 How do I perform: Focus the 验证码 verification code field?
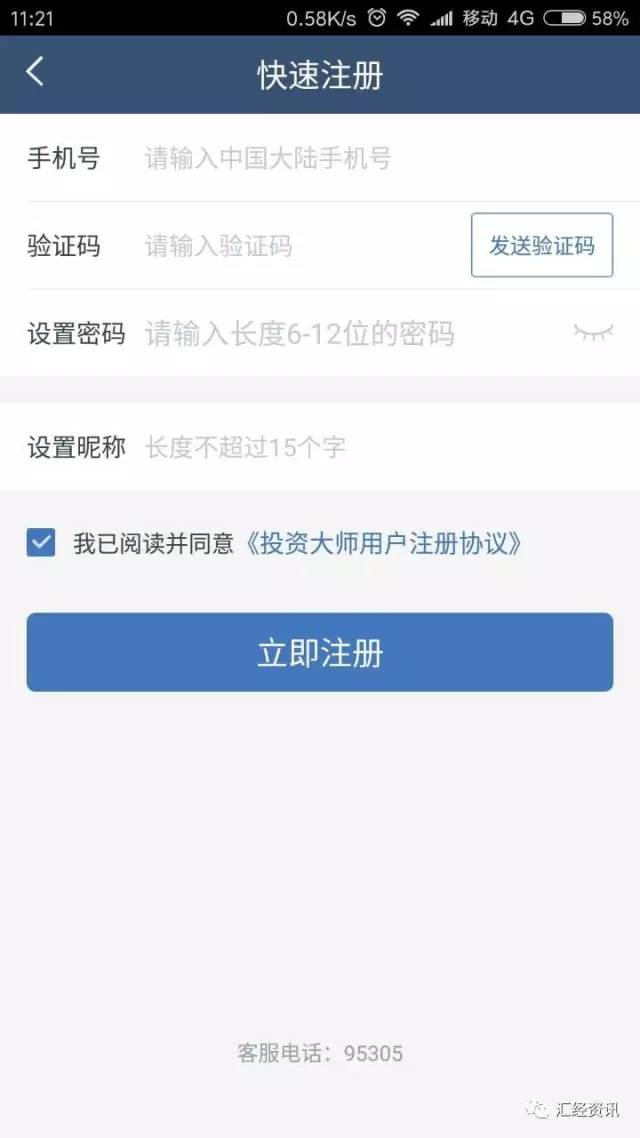tap(303, 245)
